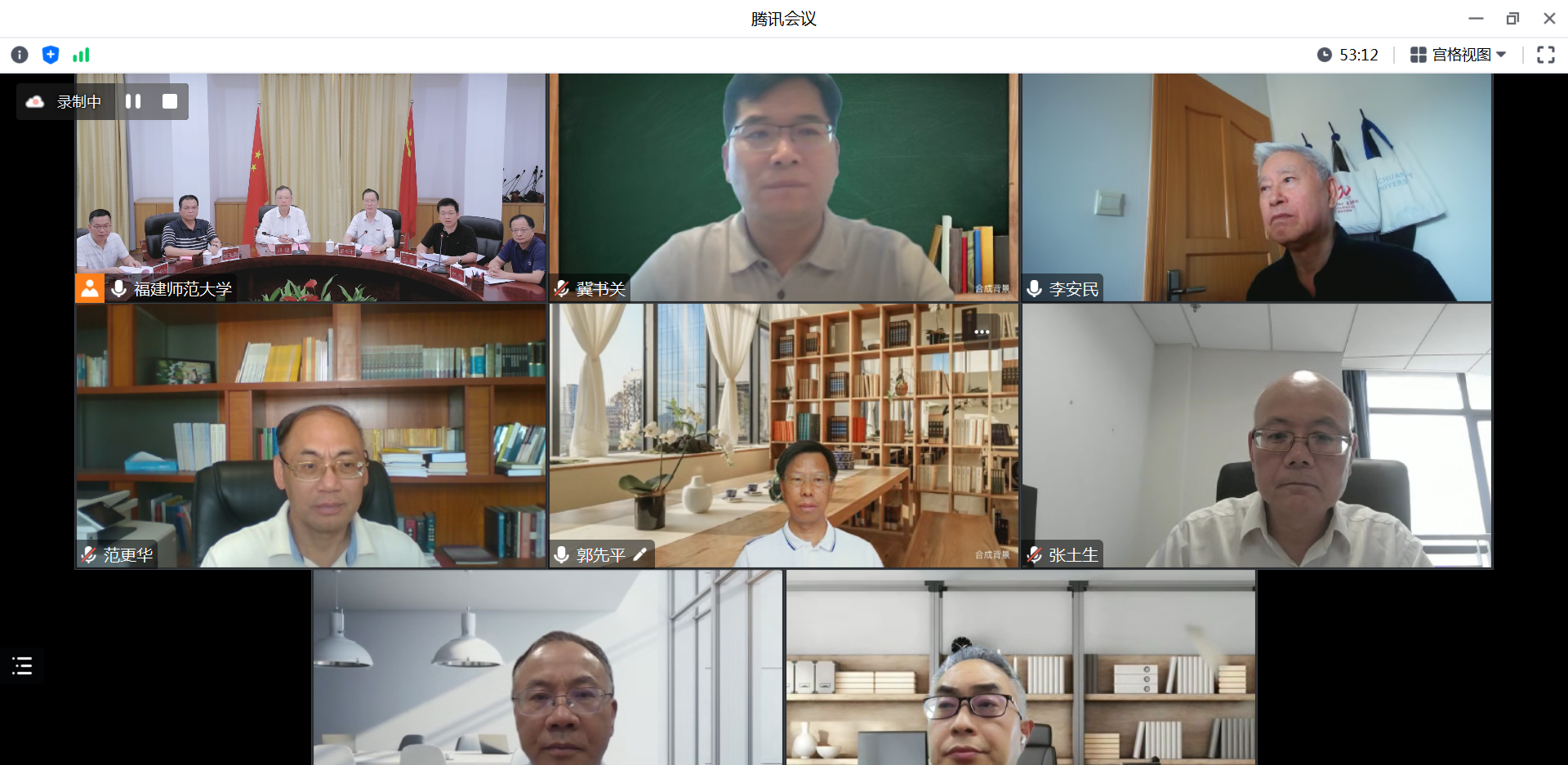Open the side list menu button

(x=22, y=665)
